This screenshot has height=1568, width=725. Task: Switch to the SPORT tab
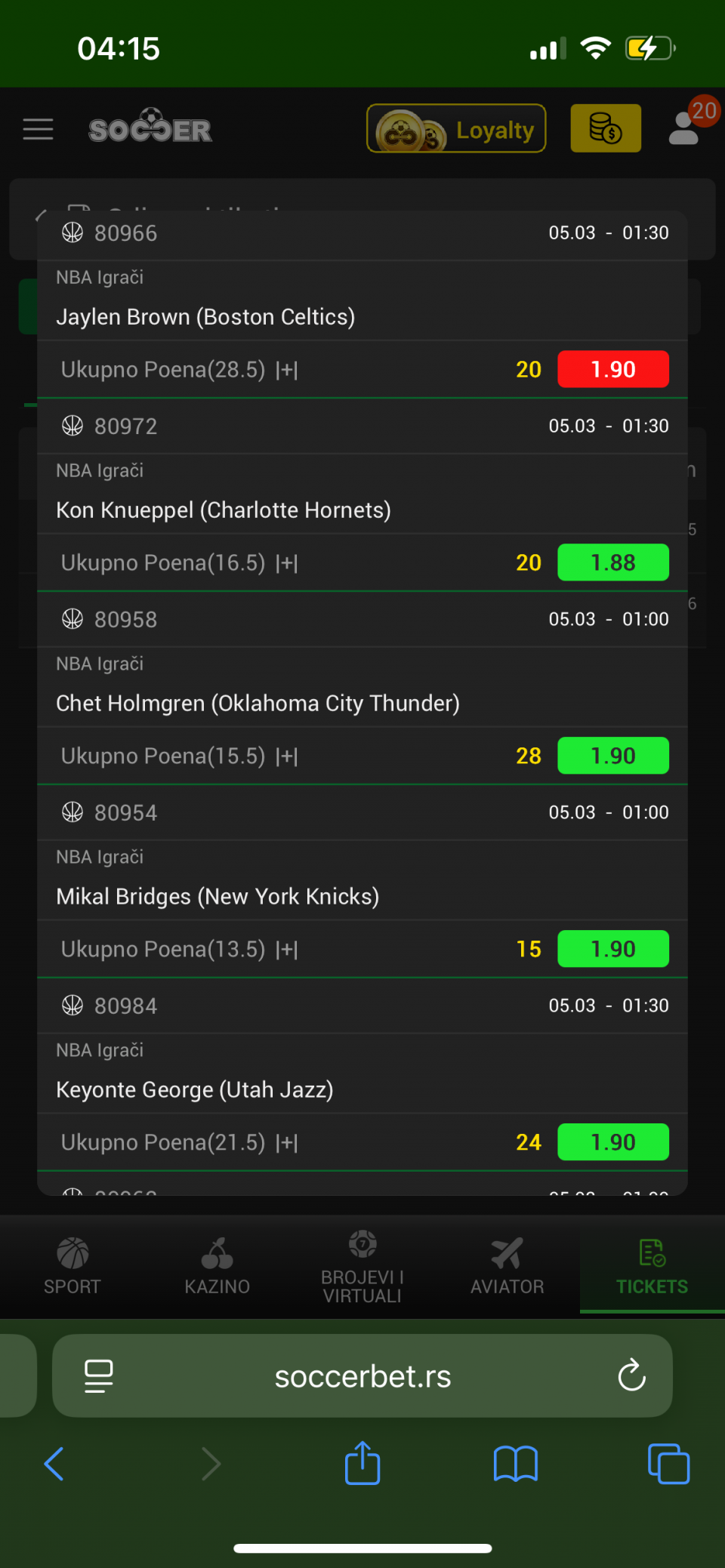(x=72, y=1267)
